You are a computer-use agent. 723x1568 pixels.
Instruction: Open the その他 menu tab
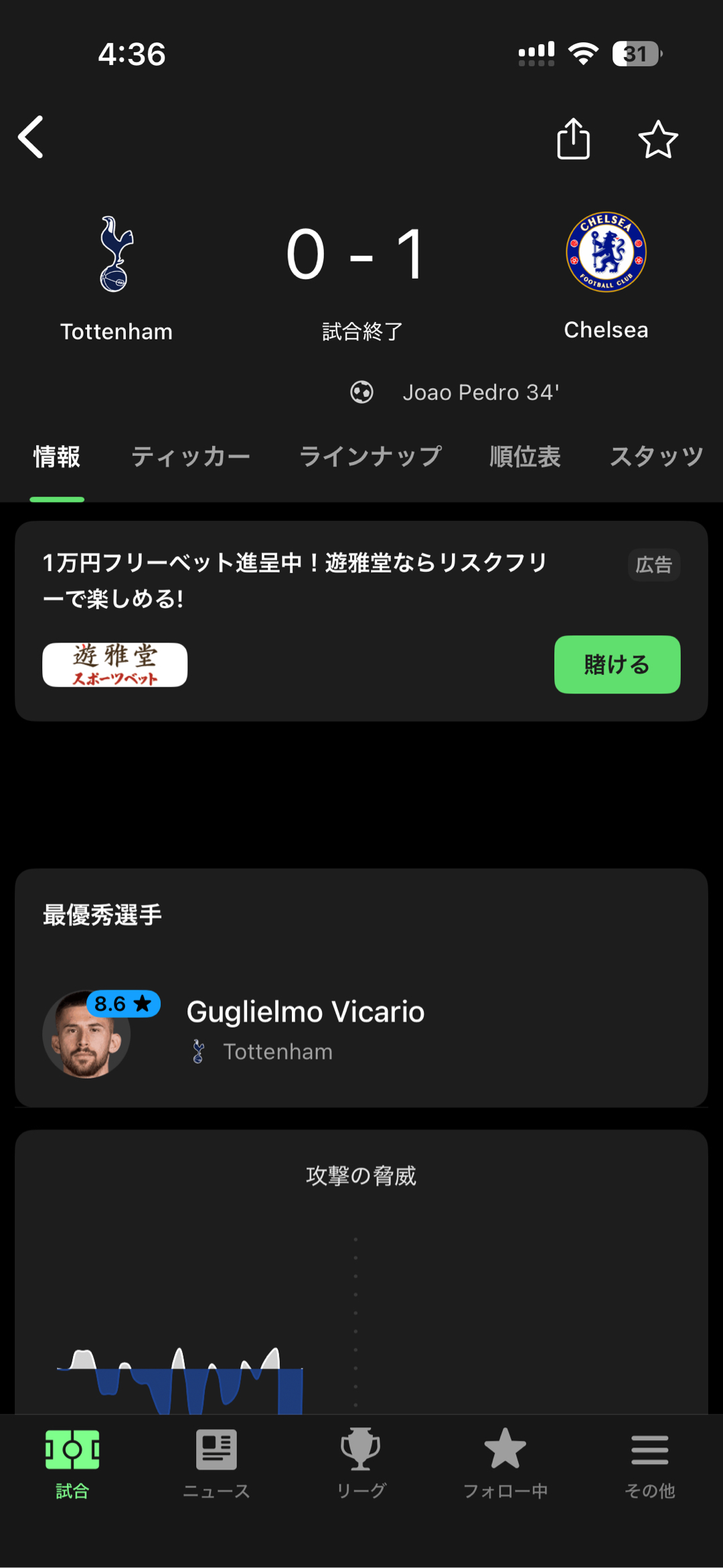[x=649, y=1464]
